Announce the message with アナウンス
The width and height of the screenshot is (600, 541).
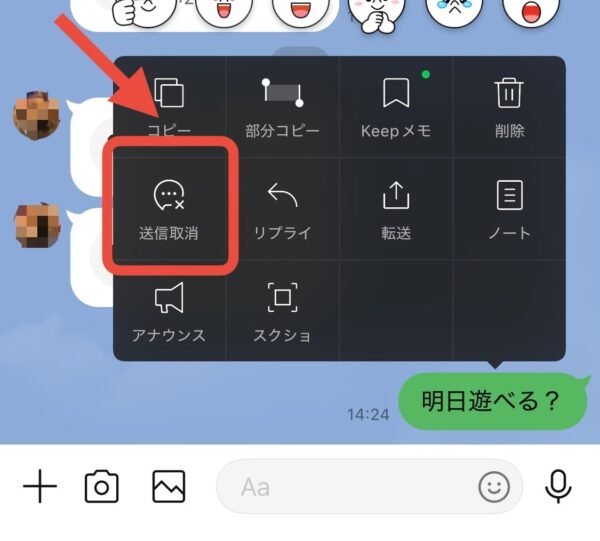[x=169, y=310]
